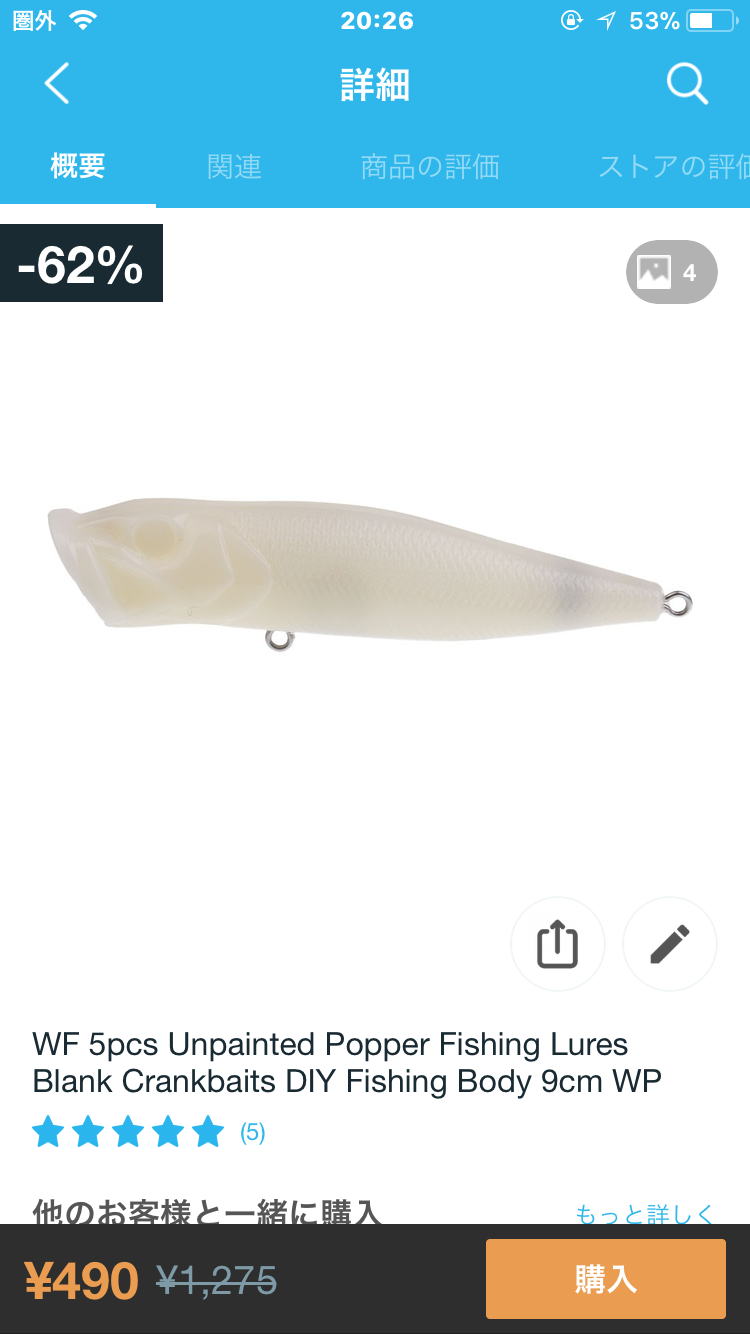Screen dimensions: 750x1334
Task: Open search from the magnifier icon
Action: [688, 84]
